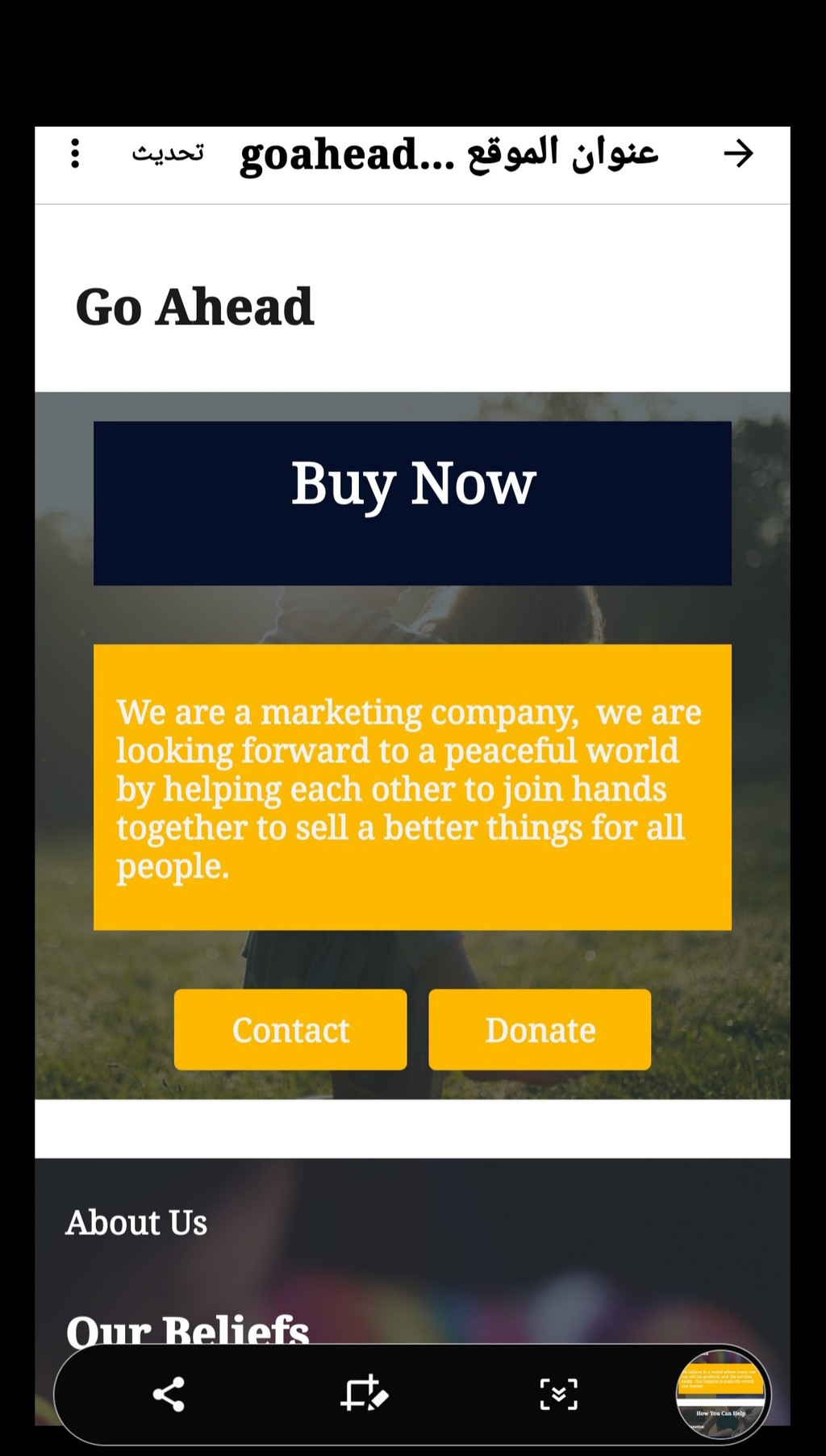The image size is (826, 1456).
Task: Open the three-dot overflow menu
Action: click(x=75, y=153)
